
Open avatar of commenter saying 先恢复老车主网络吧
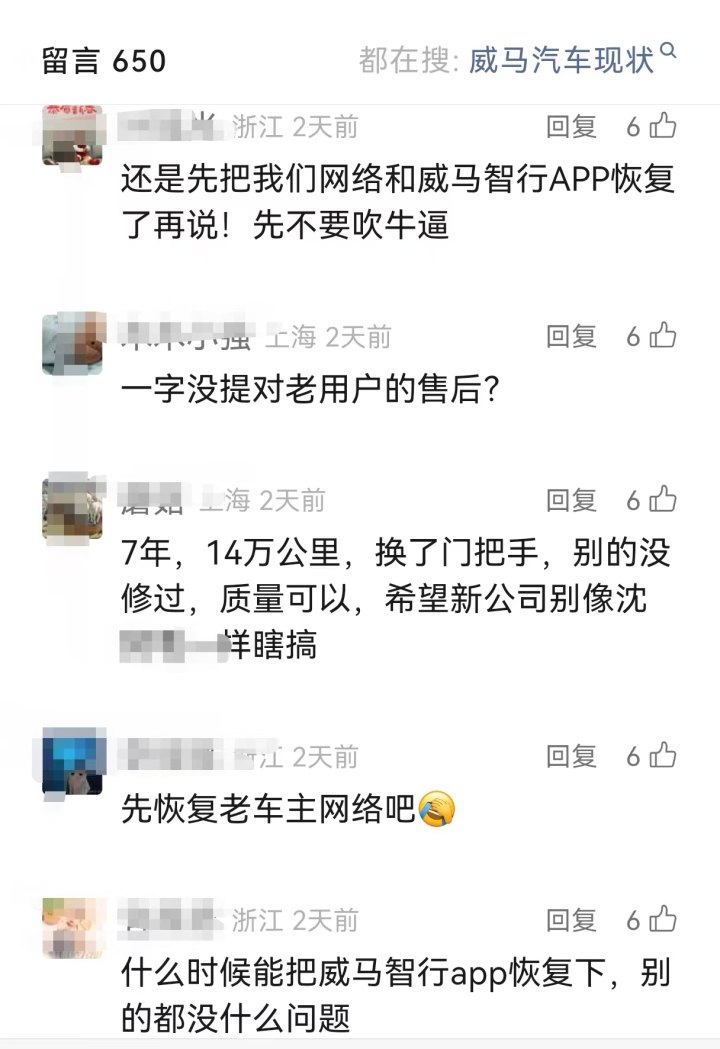pyautogui.click(x=73, y=762)
